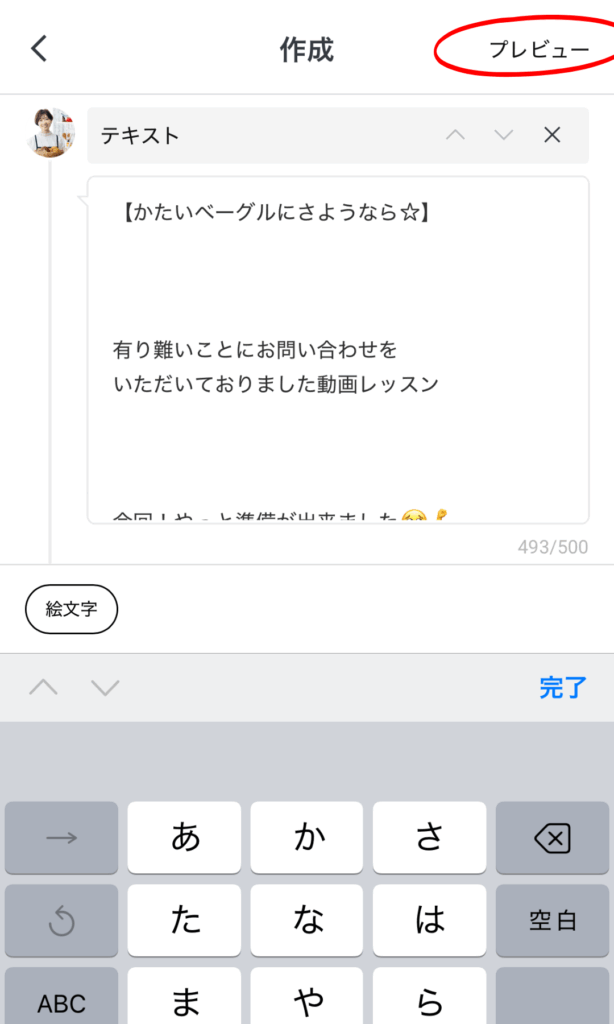This screenshot has height=1024, width=614.
Task: Open the プレビュー preview
Action: pyautogui.click(x=539, y=50)
